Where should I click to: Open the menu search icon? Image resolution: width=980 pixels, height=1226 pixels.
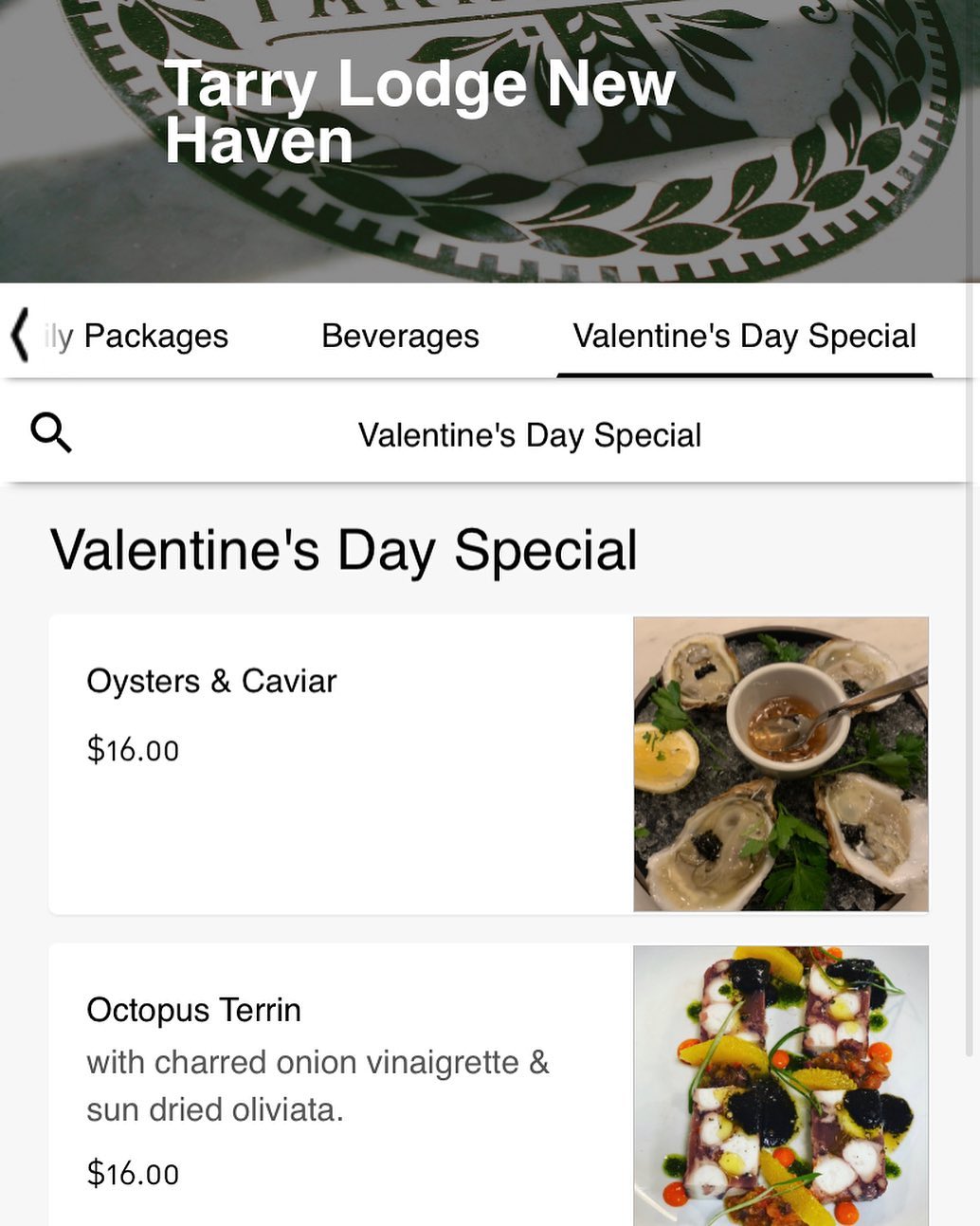(51, 433)
